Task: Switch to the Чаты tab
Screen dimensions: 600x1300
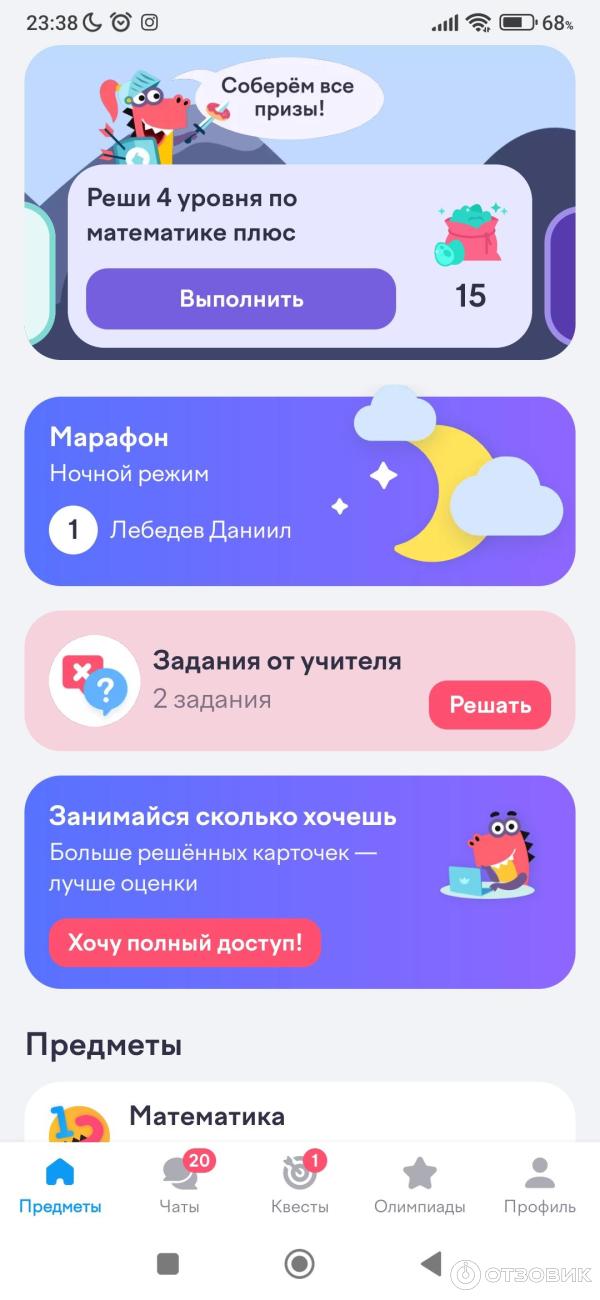Action: [180, 1185]
